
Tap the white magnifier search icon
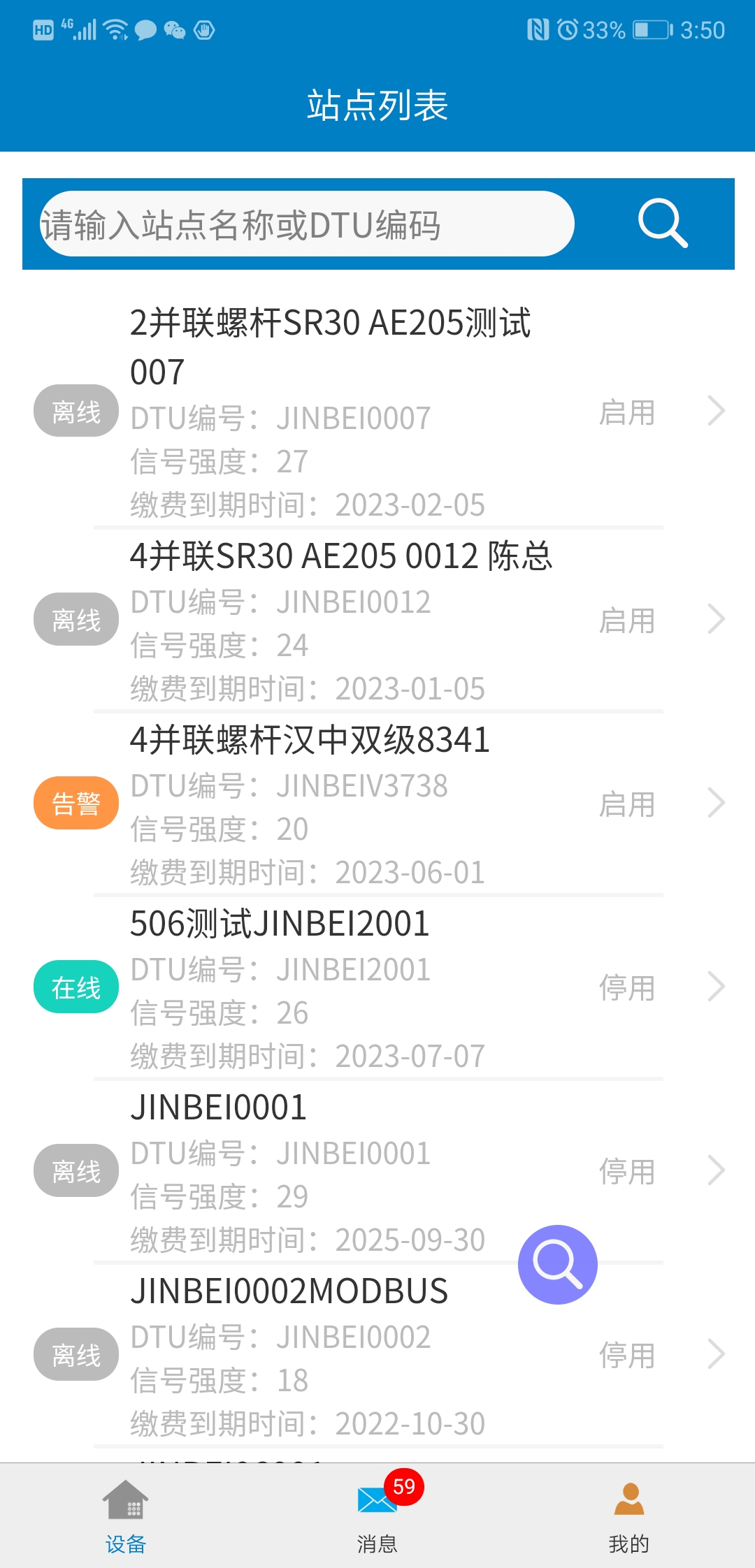pyautogui.click(x=663, y=224)
